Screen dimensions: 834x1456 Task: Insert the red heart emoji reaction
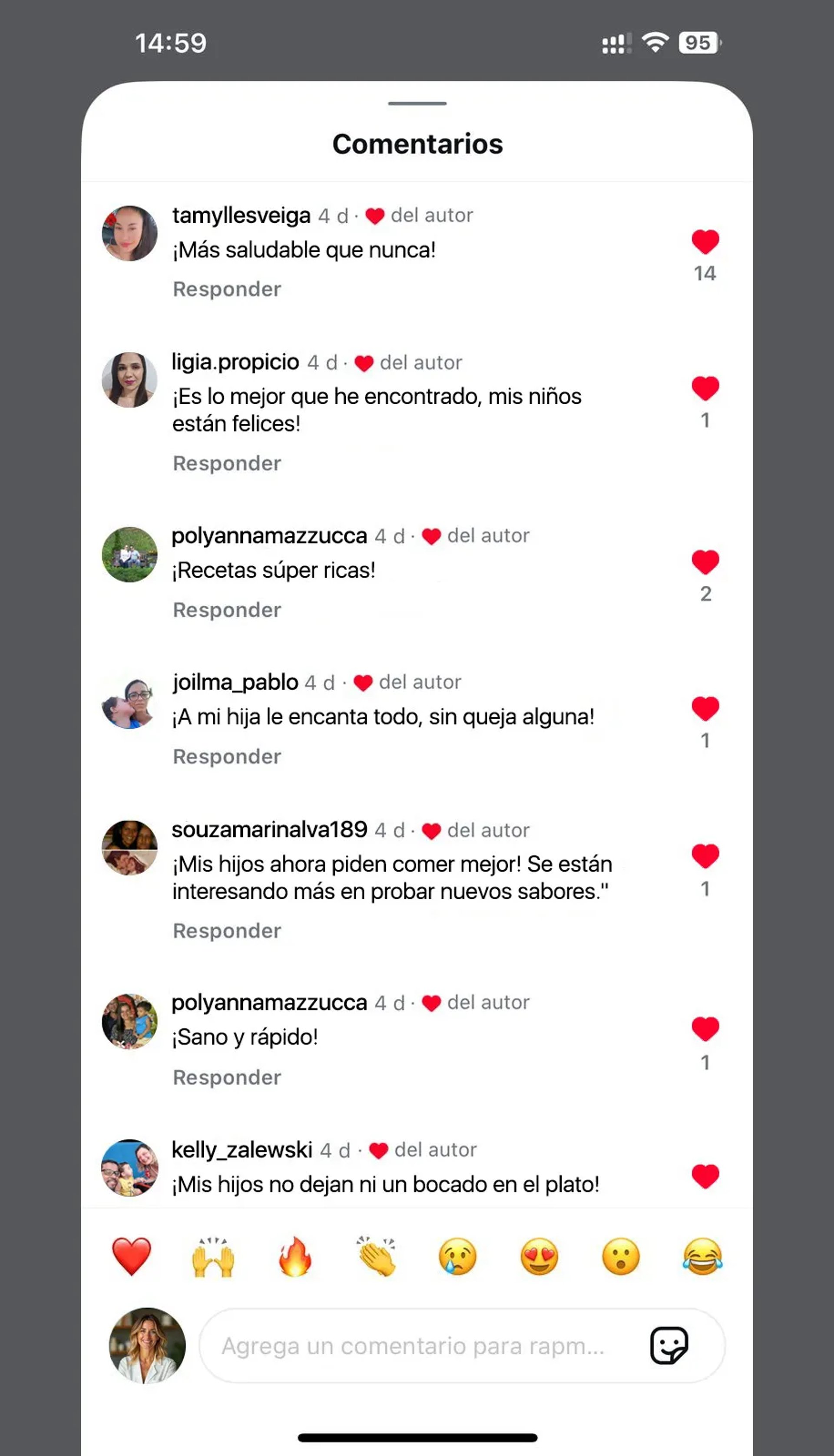[x=132, y=1256]
